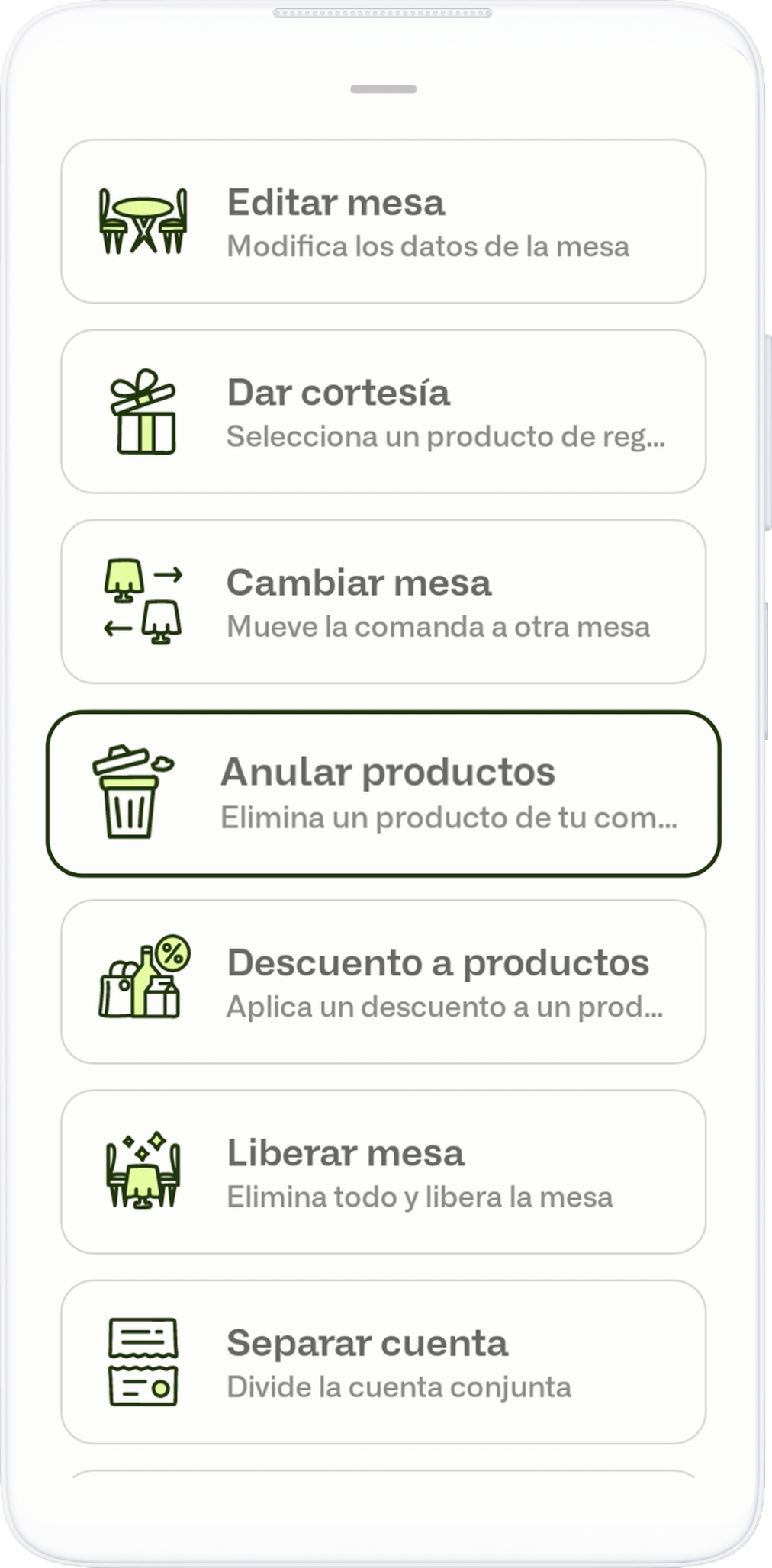
Task: Select Dar cortesía to gift a product
Action: (383, 412)
